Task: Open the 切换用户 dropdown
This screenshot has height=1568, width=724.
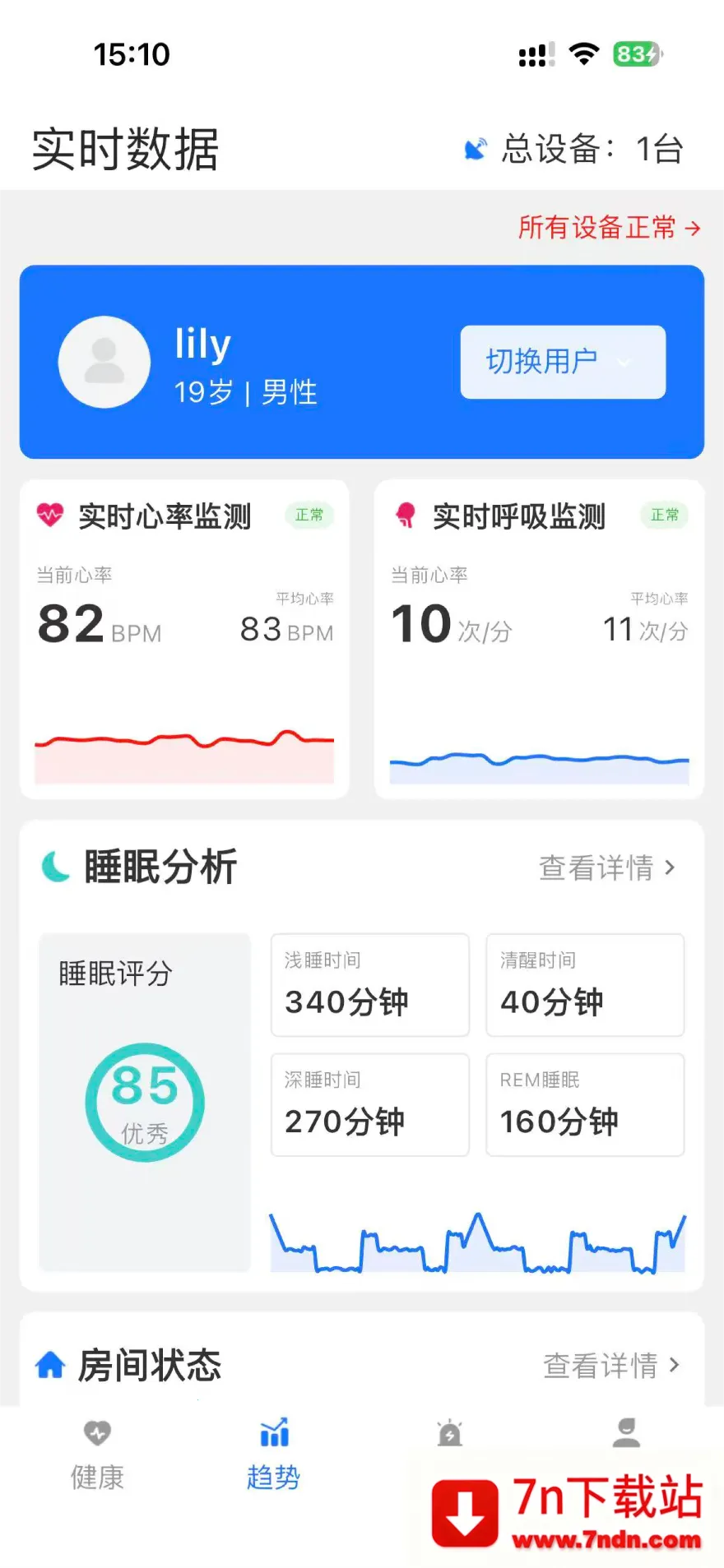Action: click(562, 363)
